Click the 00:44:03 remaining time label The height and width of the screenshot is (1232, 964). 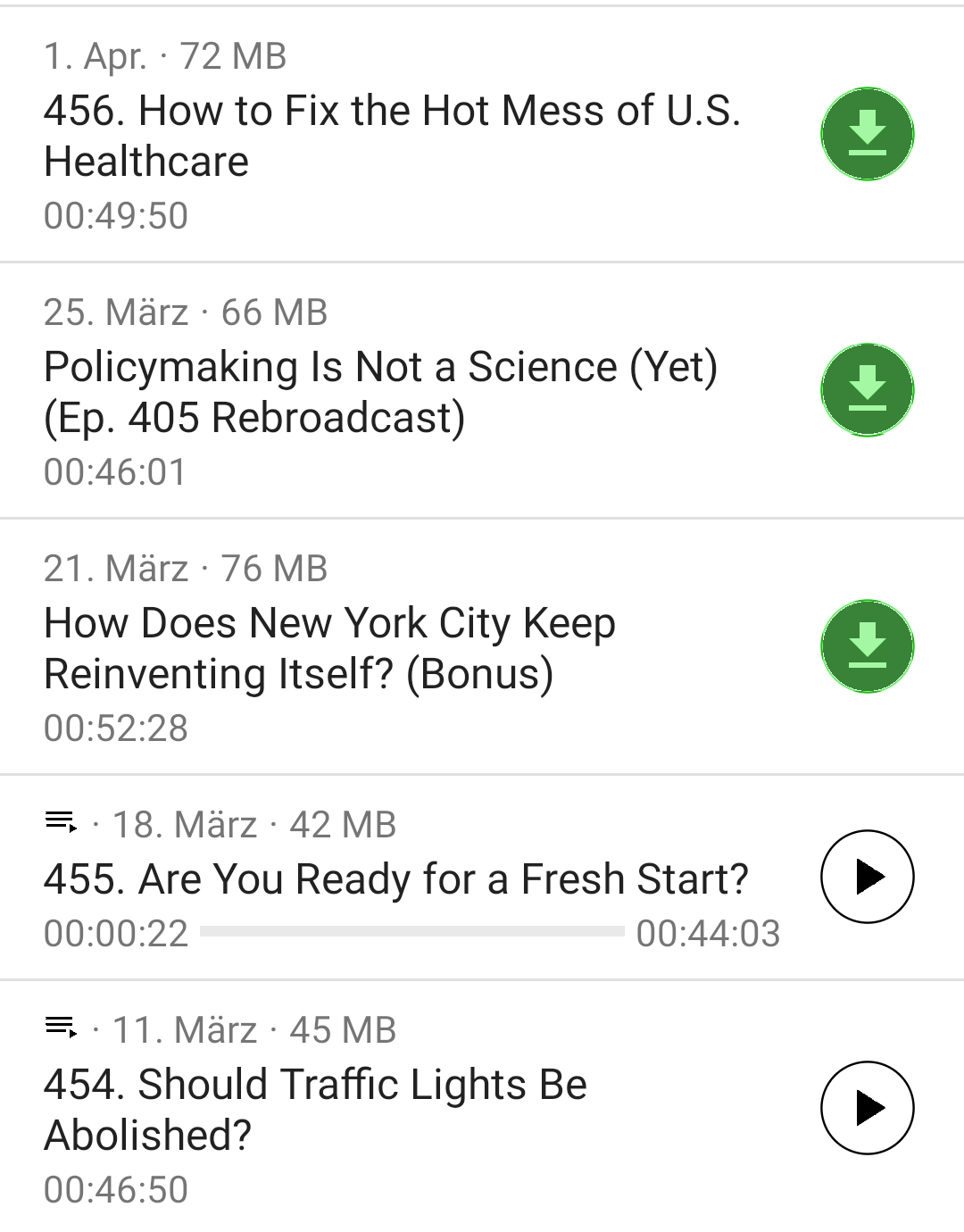pyautogui.click(x=710, y=935)
